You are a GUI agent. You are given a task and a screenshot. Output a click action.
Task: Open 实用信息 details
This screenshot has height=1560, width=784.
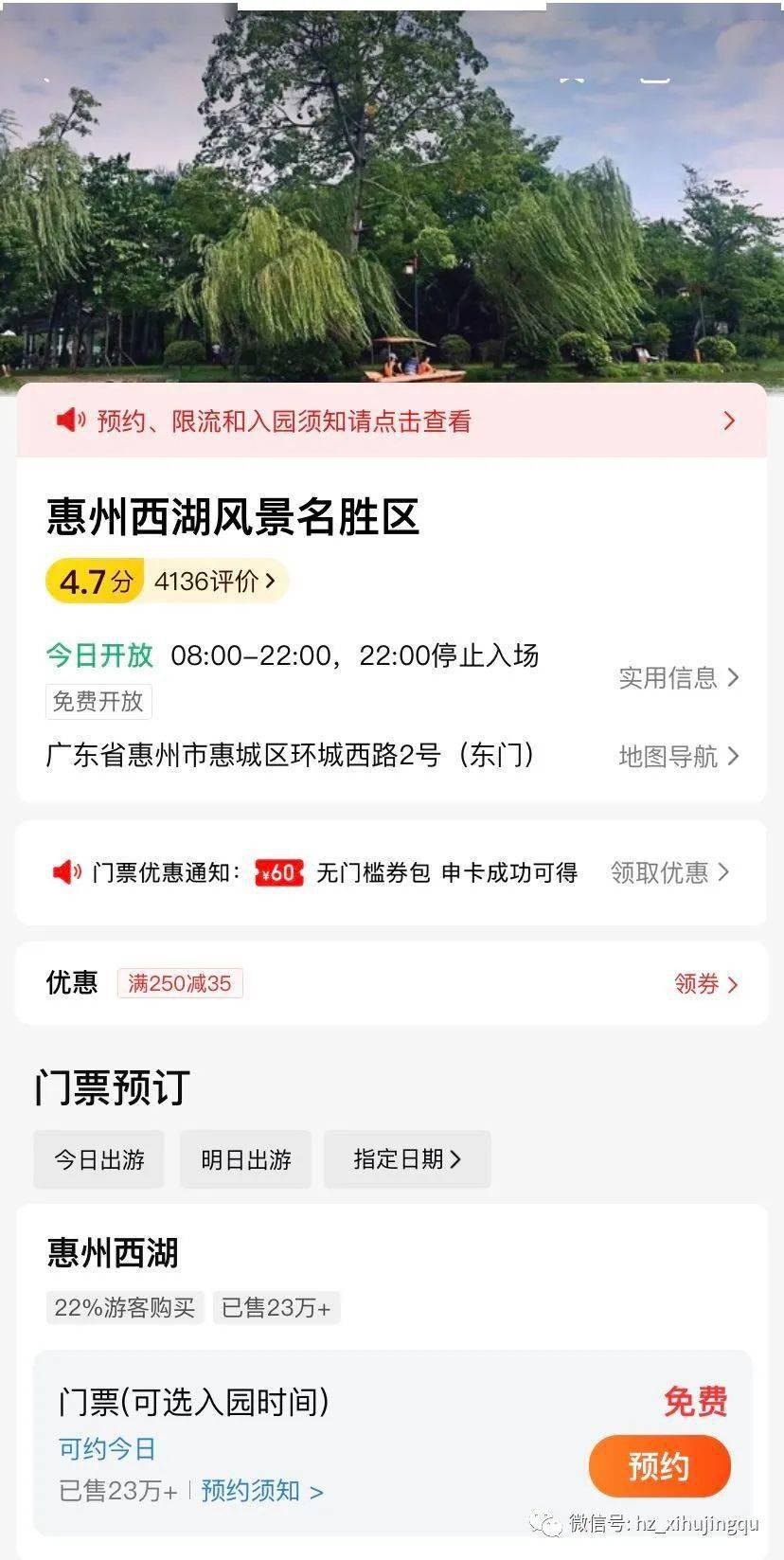[x=678, y=677]
